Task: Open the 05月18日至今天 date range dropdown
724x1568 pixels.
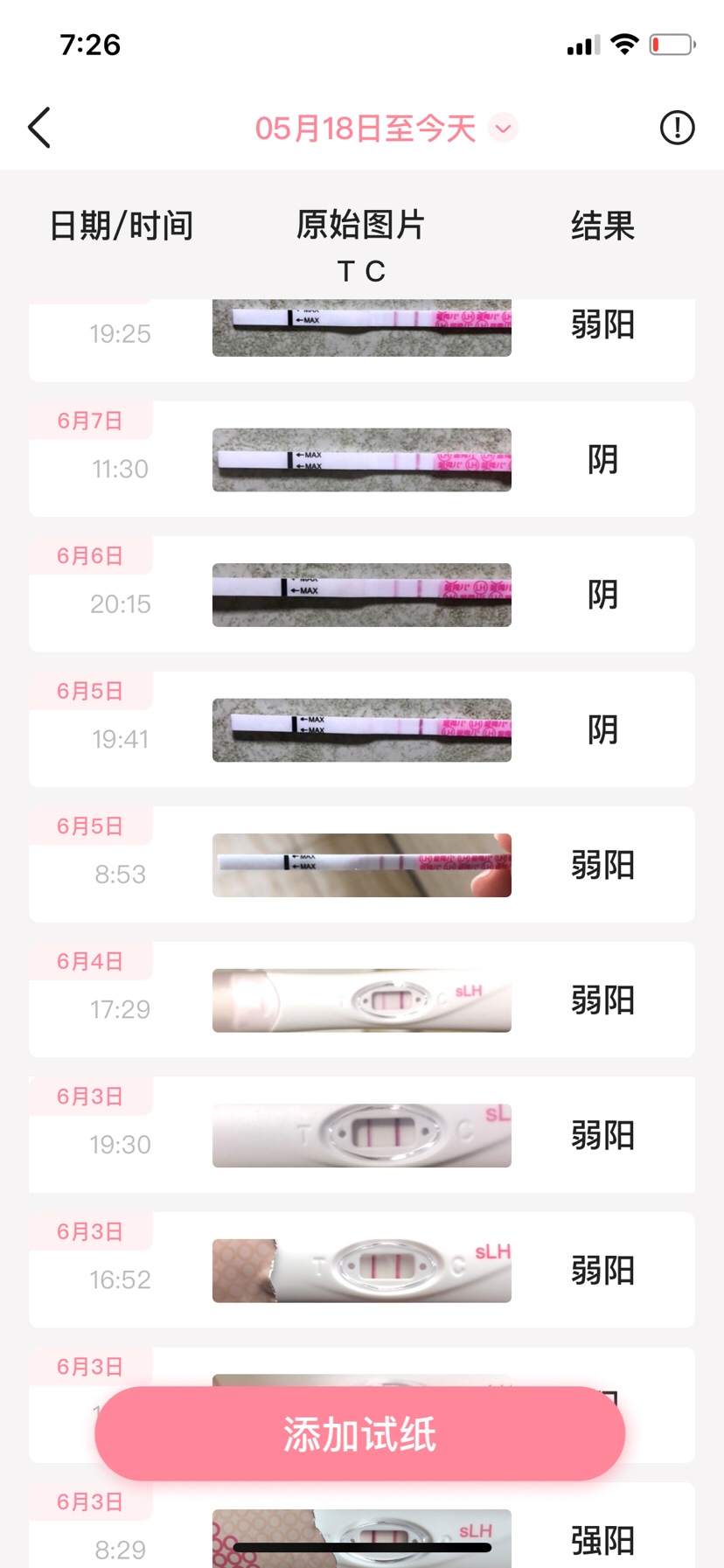Action: tap(385, 129)
